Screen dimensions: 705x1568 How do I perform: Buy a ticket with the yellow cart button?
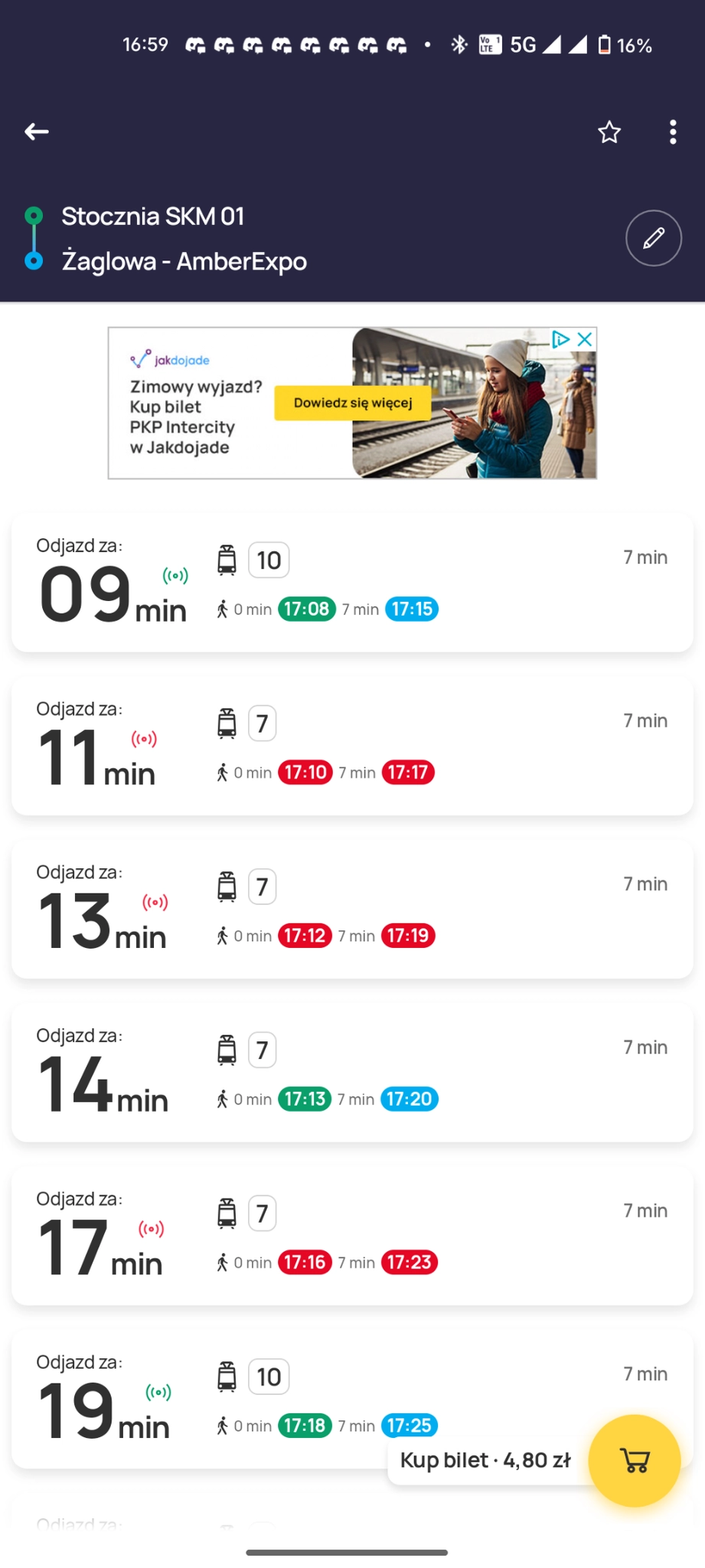tap(634, 1460)
